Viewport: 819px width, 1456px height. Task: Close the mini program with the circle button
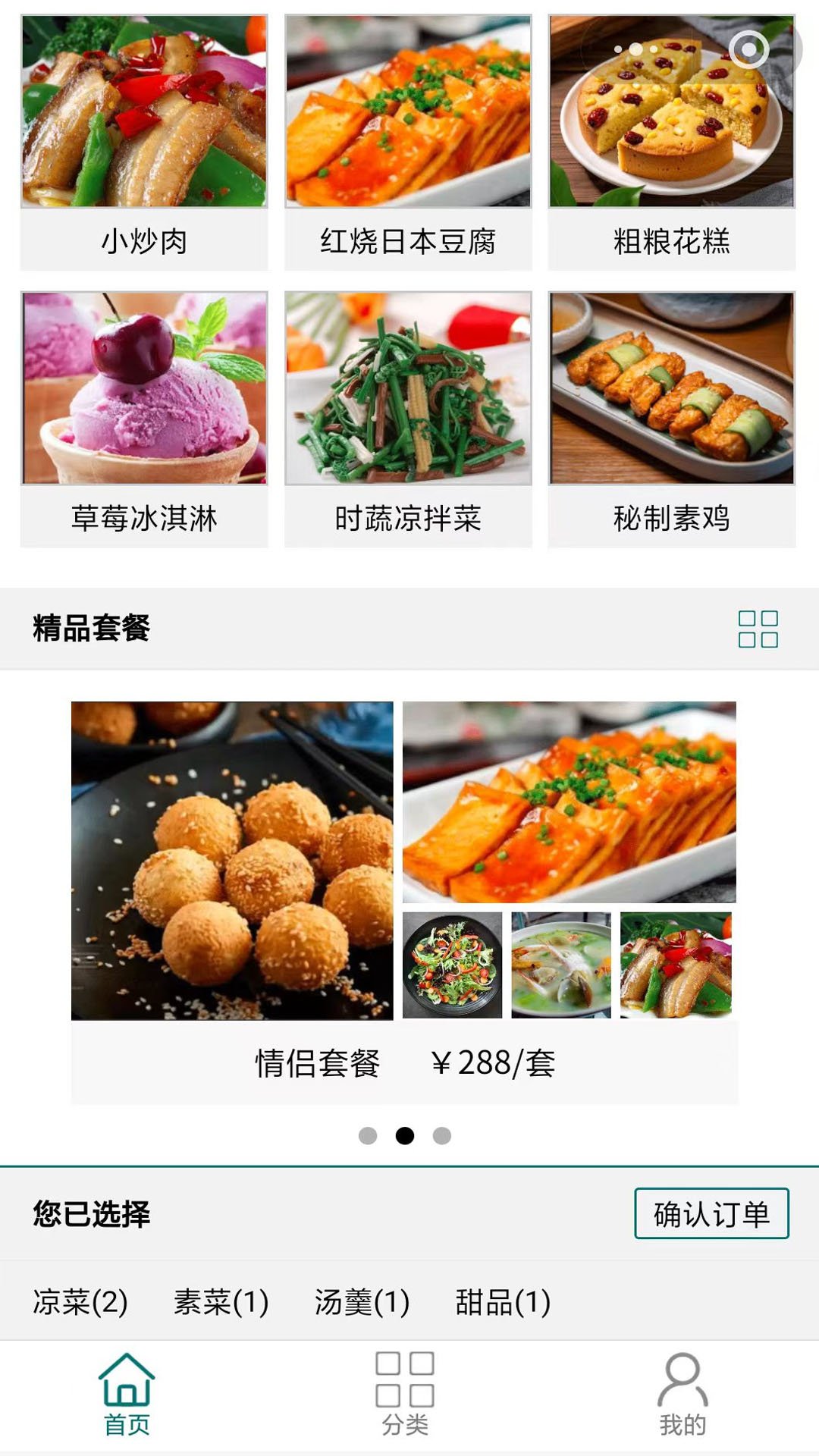click(x=748, y=49)
